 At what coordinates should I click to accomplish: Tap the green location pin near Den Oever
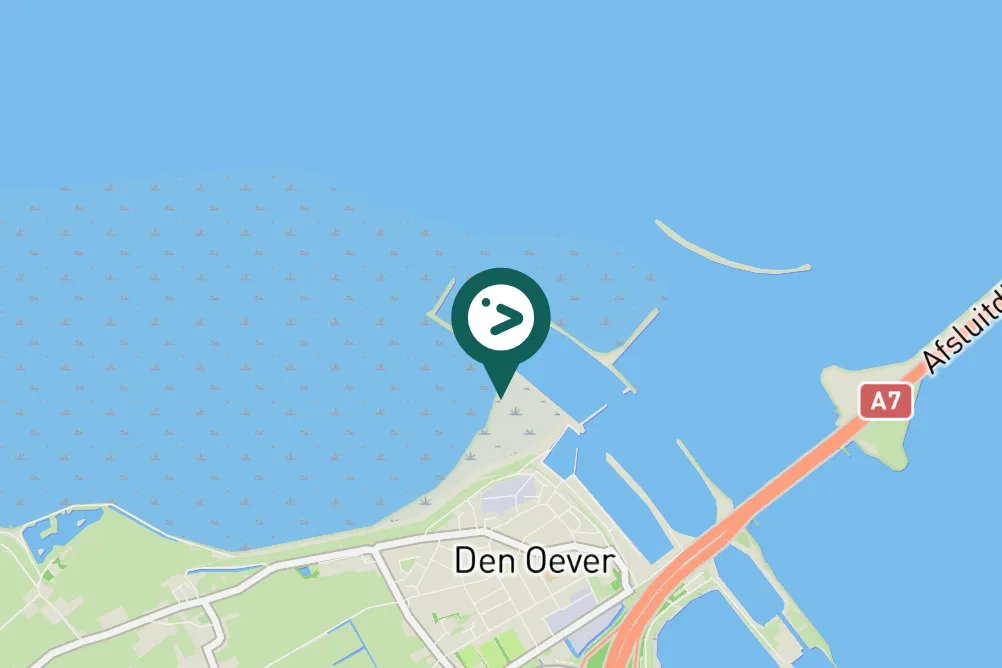[501, 320]
